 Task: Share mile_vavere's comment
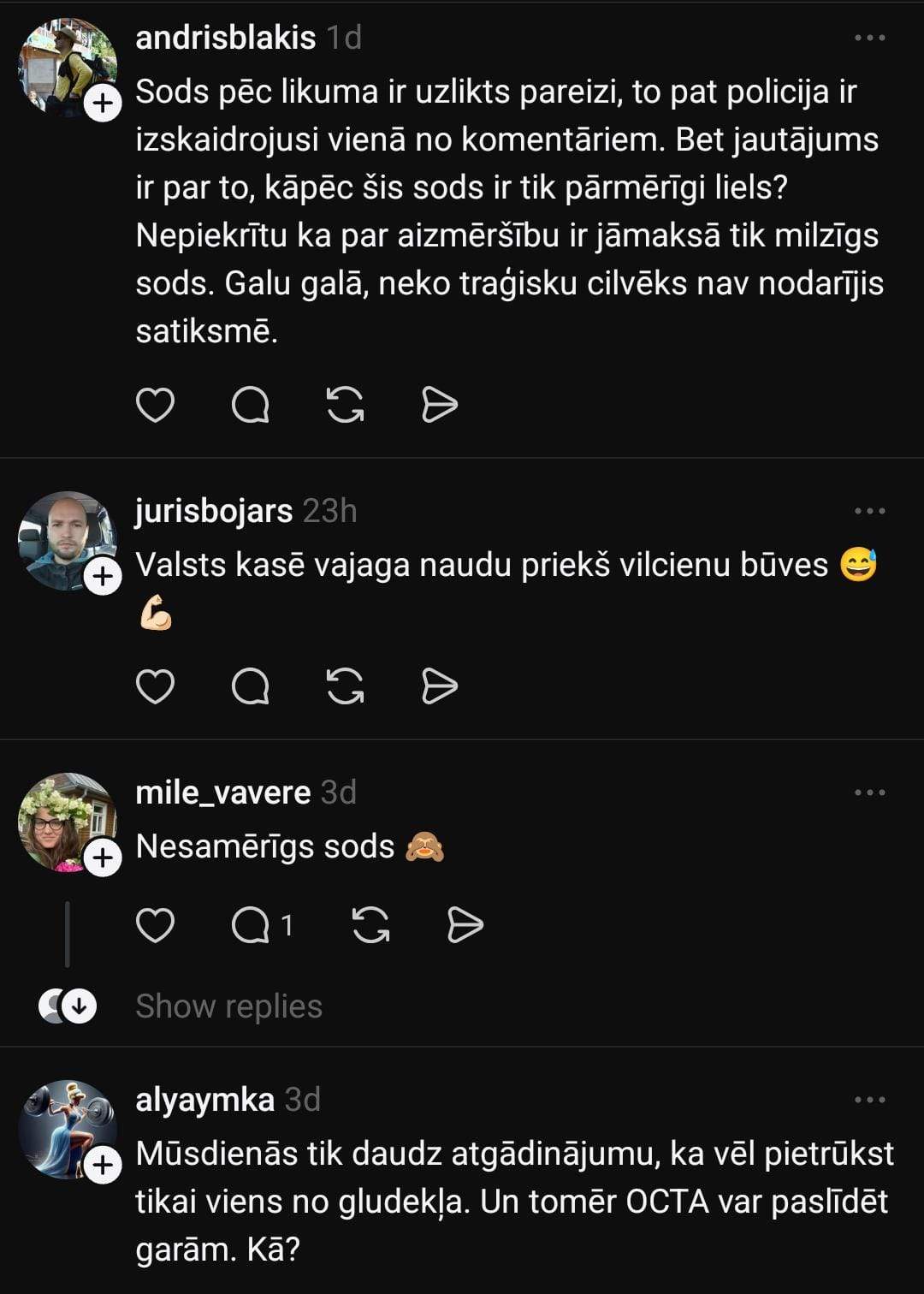tap(465, 925)
